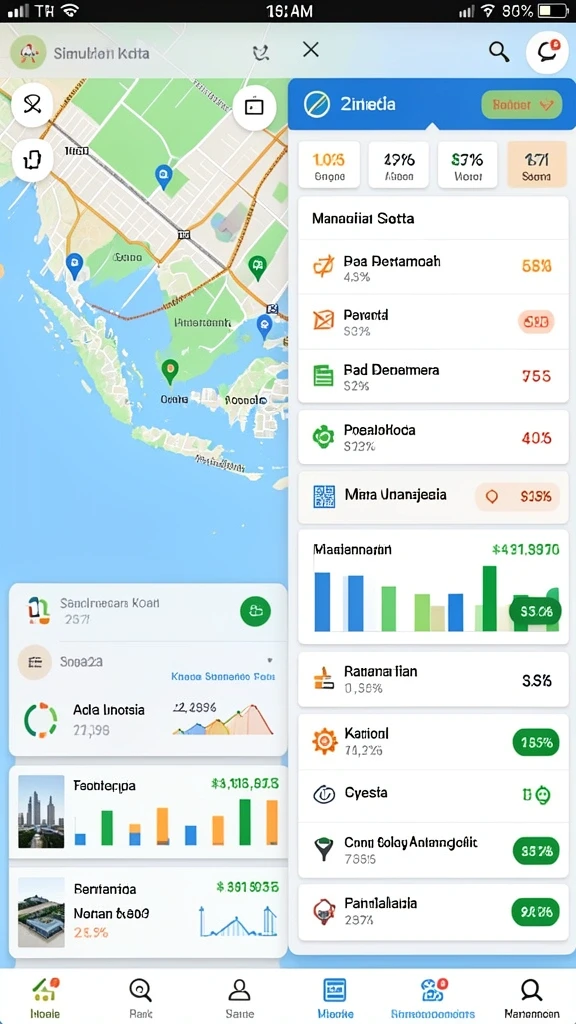The image size is (576, 1024).
Task: Open the PoealoKoda row
Action: coord(433,437)
